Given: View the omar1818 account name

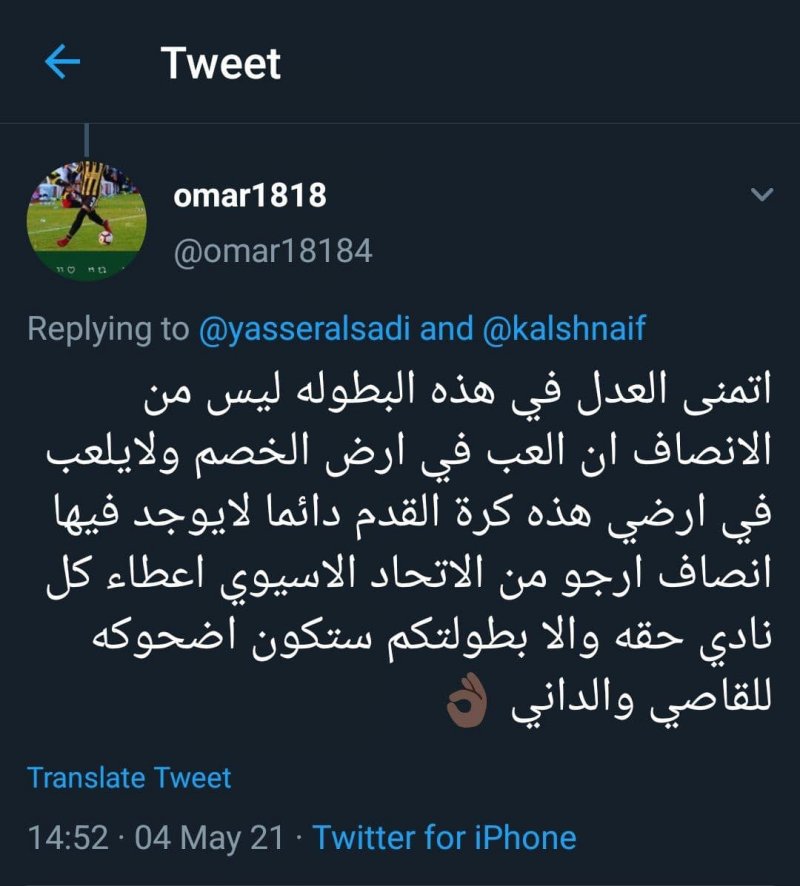Looking at the screenshot, I should pyautogui.click(x=250, y=195).
